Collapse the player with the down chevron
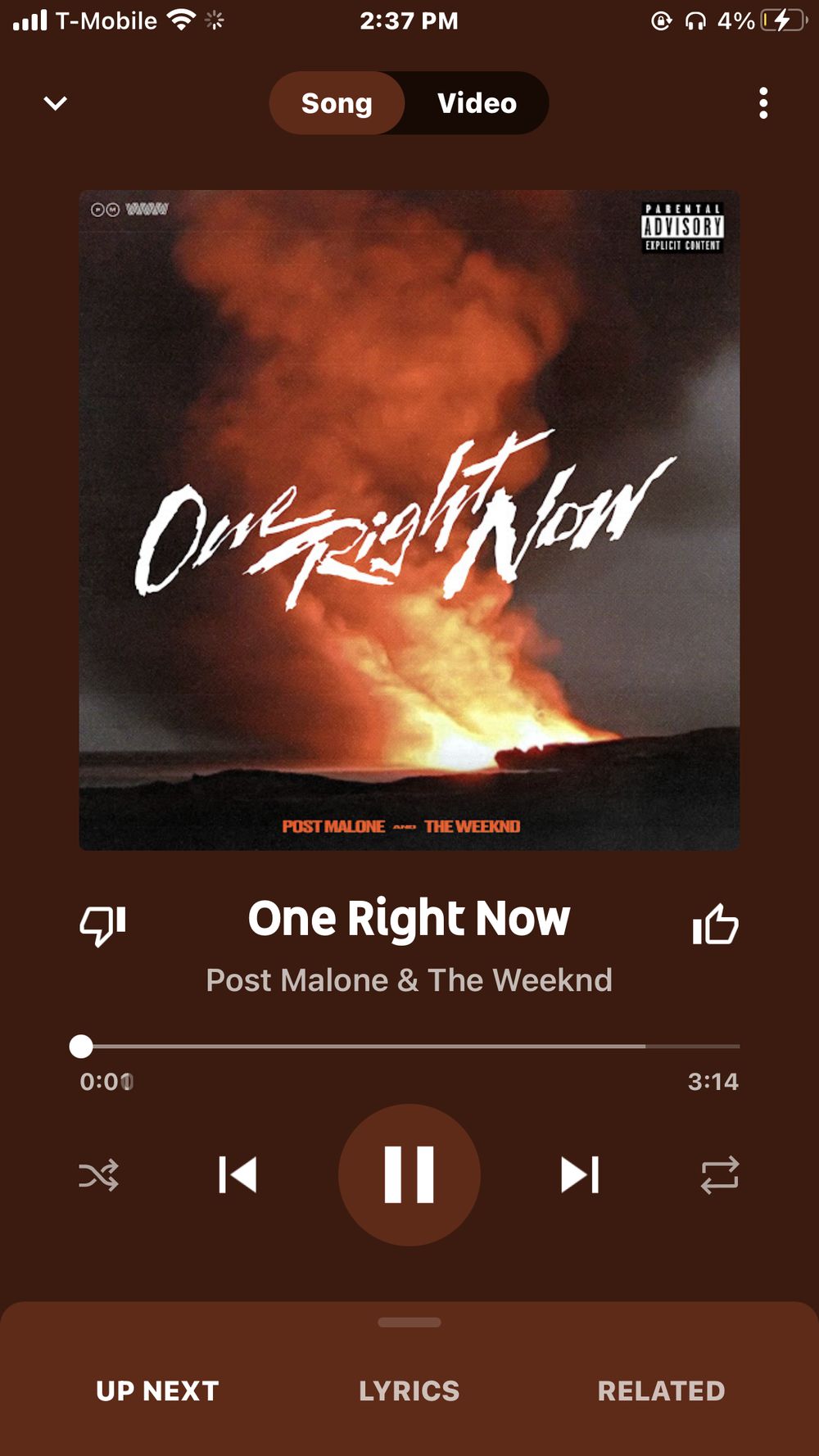This screenshot has width=819, height=1456. (x=55, y=103)
